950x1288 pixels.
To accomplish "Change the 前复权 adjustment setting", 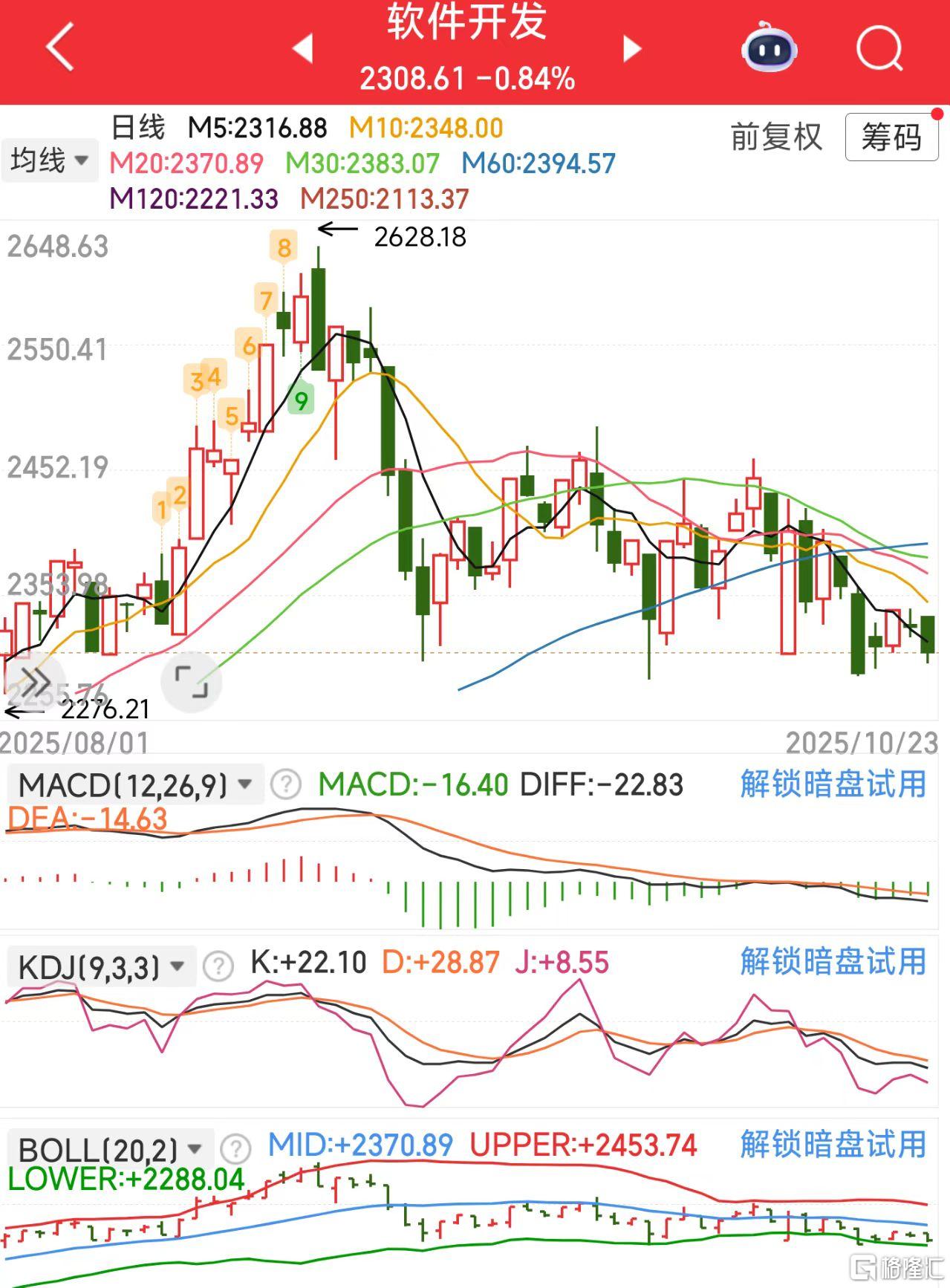I will pyautogui.click(x=776, y=137).
